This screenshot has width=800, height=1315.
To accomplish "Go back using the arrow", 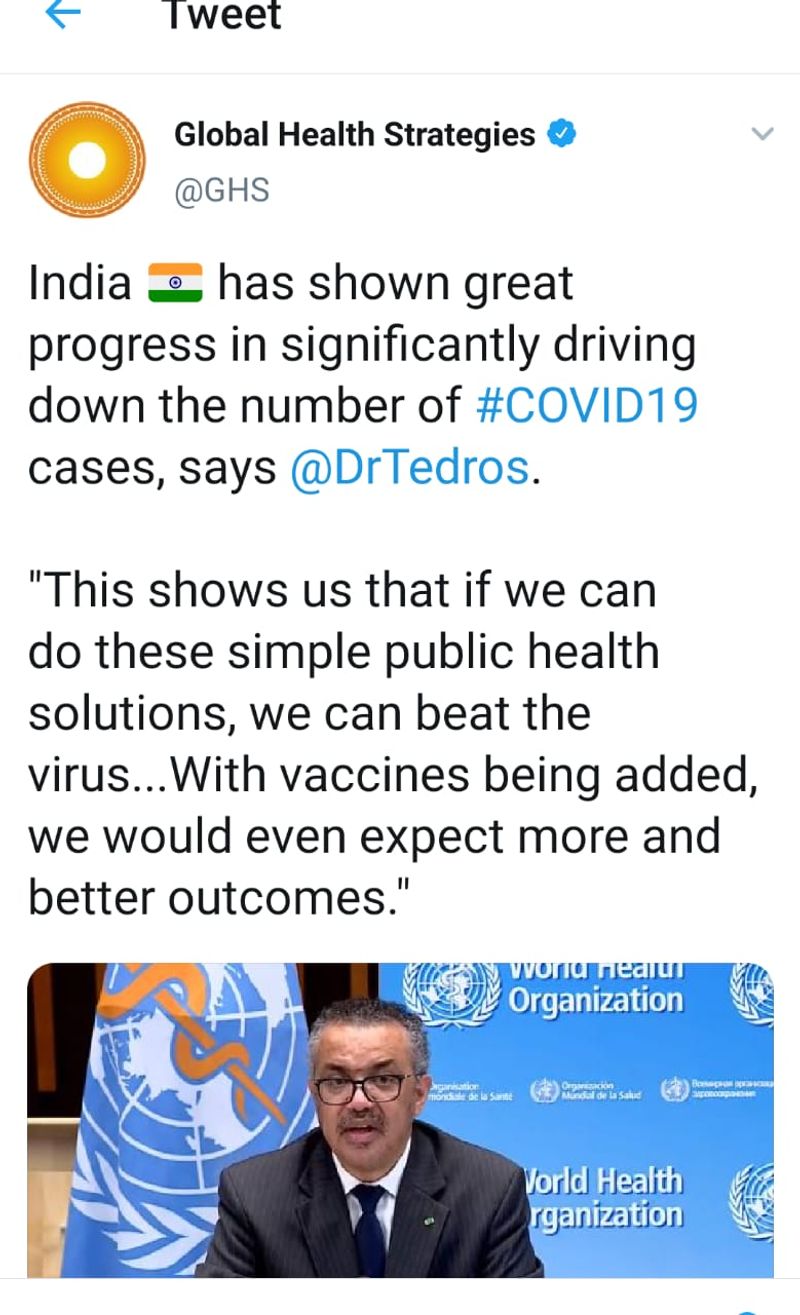I will (x=62, y=15).
